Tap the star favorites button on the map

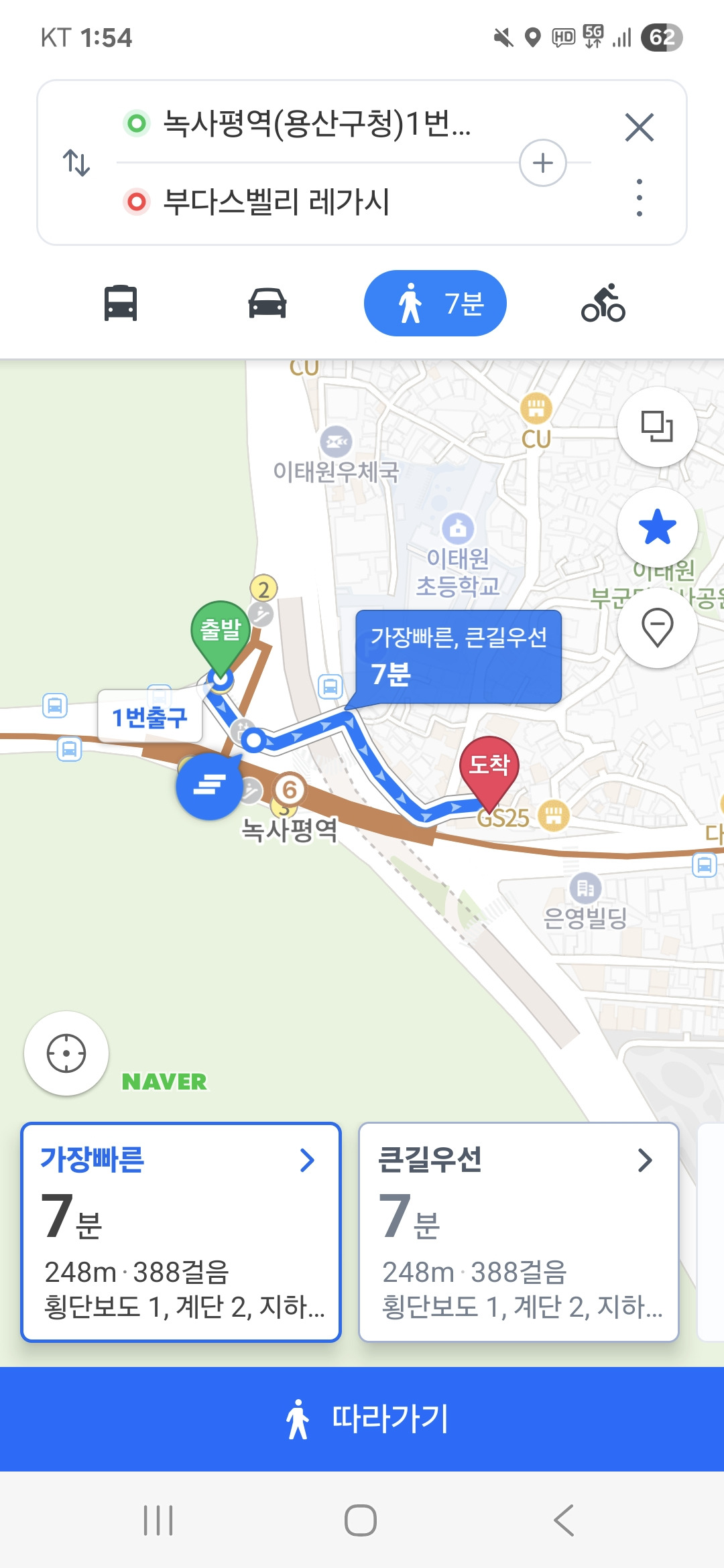(x=657, y=527)
